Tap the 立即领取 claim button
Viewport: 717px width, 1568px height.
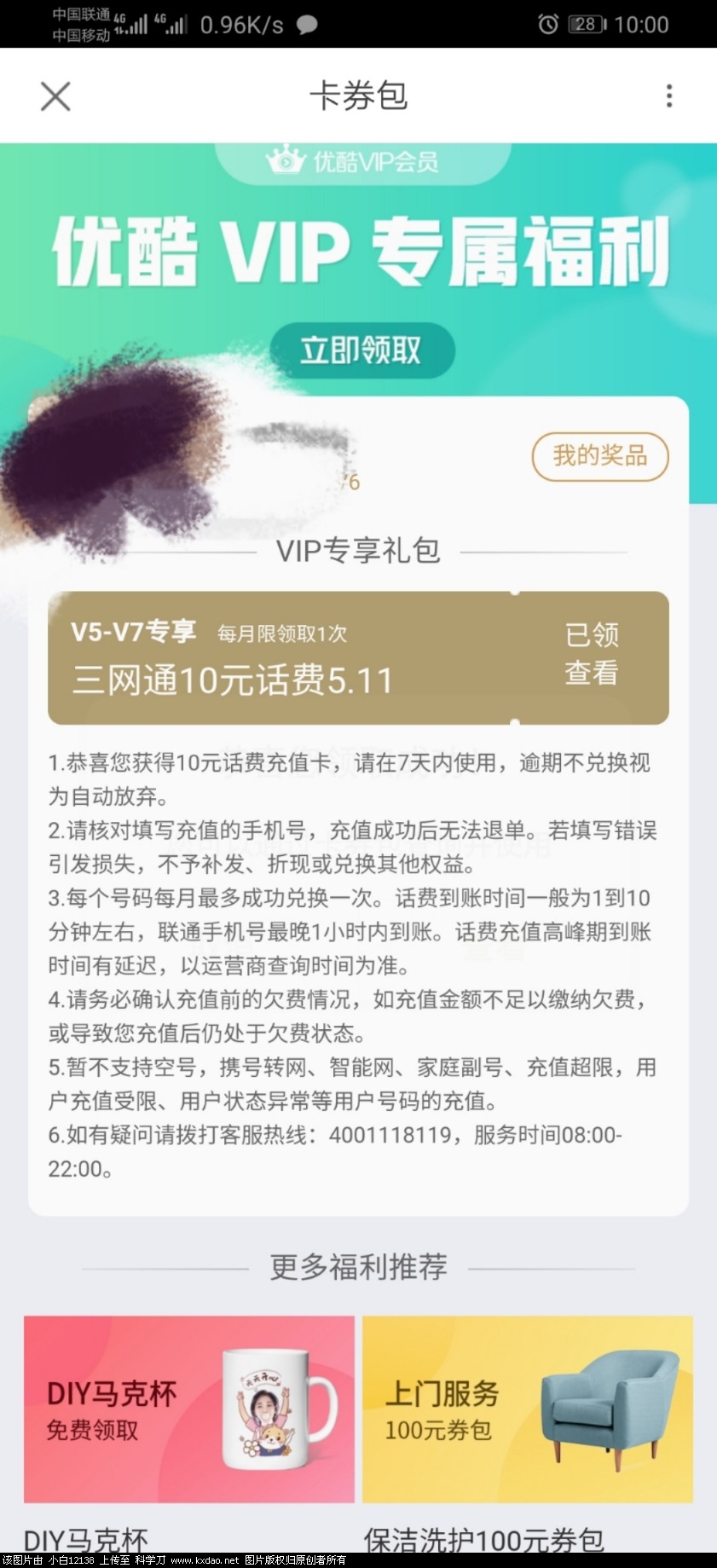tap(359, 350)
